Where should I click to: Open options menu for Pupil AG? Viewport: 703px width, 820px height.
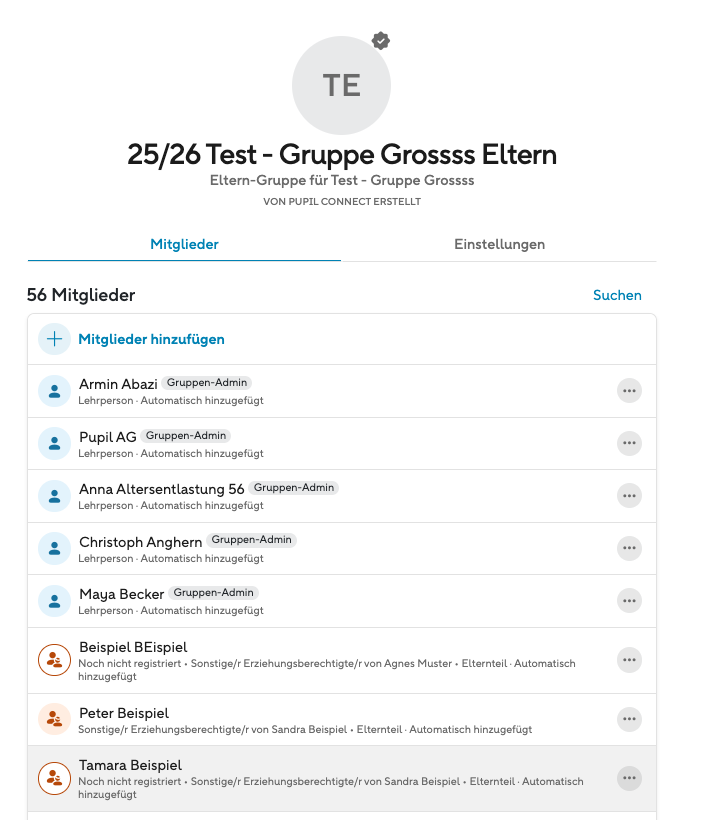click(629, 443)
